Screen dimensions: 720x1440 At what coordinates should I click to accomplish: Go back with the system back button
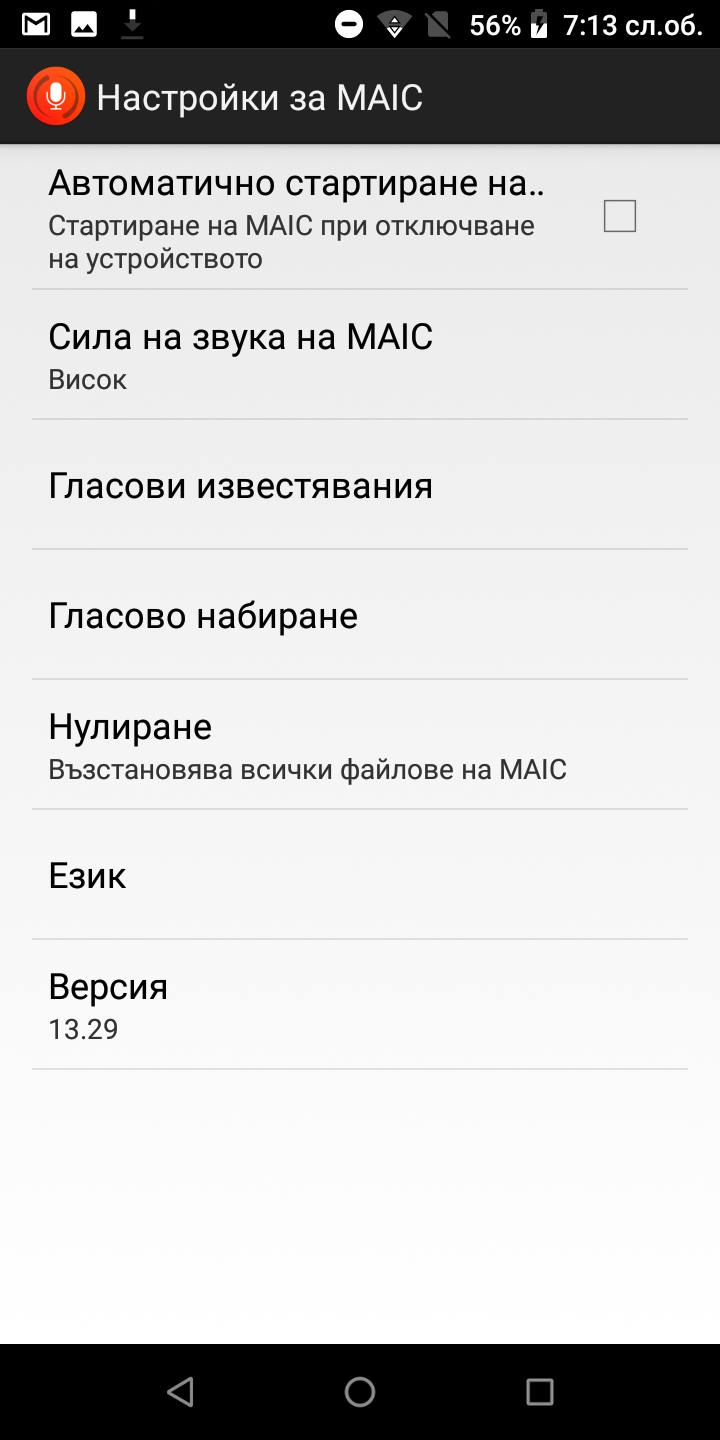[x=180, y=1392]
